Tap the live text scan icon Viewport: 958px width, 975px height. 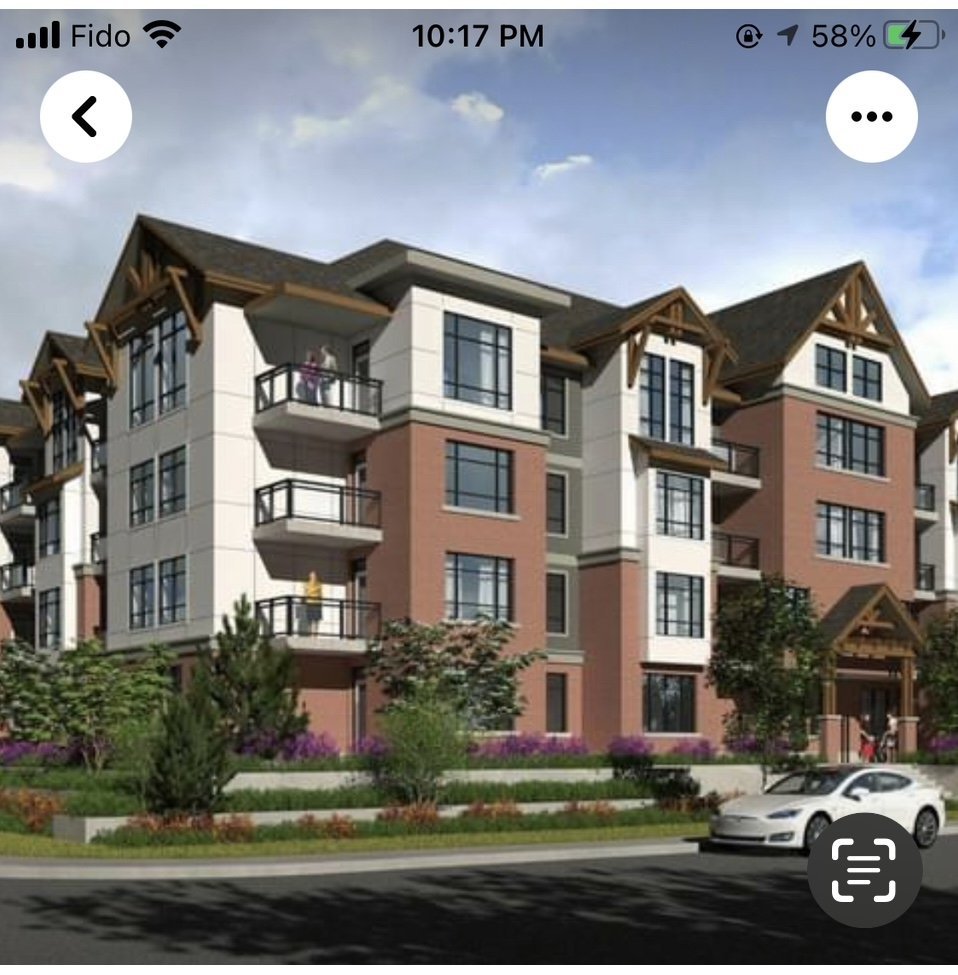click(864, 870)
